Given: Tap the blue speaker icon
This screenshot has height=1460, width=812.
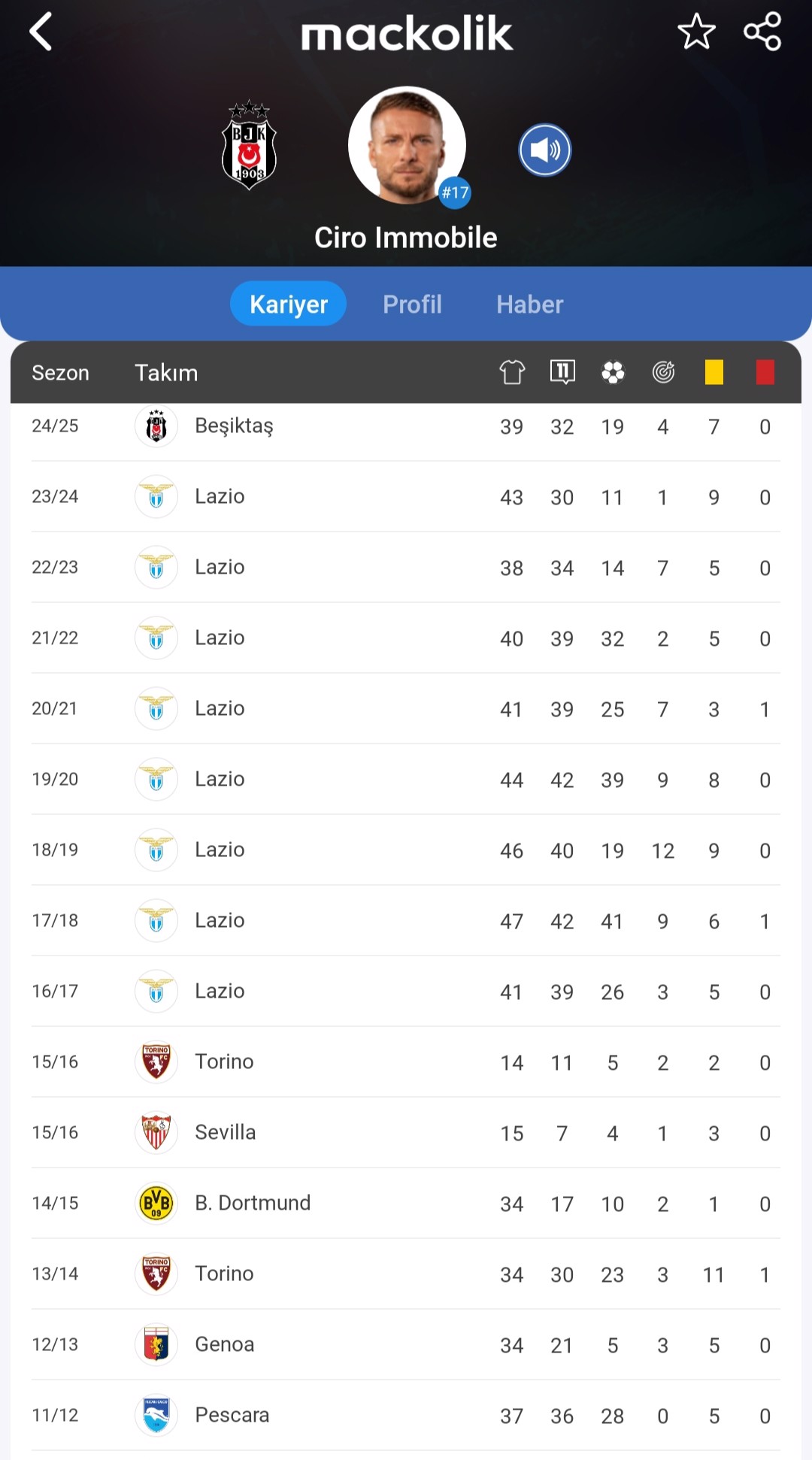Looking at the screenshot, I should [545, 150].
